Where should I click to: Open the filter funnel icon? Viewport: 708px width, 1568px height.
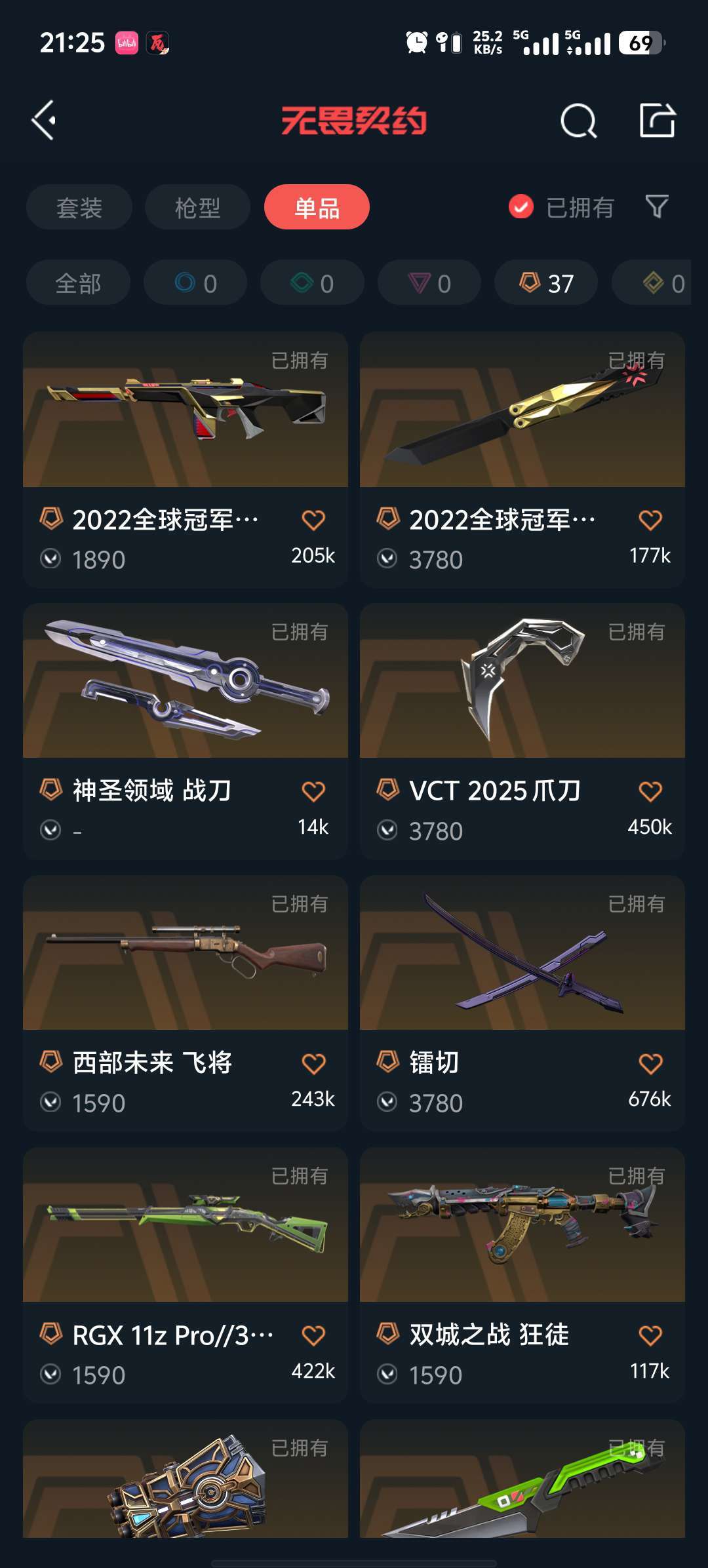point(657,207)
